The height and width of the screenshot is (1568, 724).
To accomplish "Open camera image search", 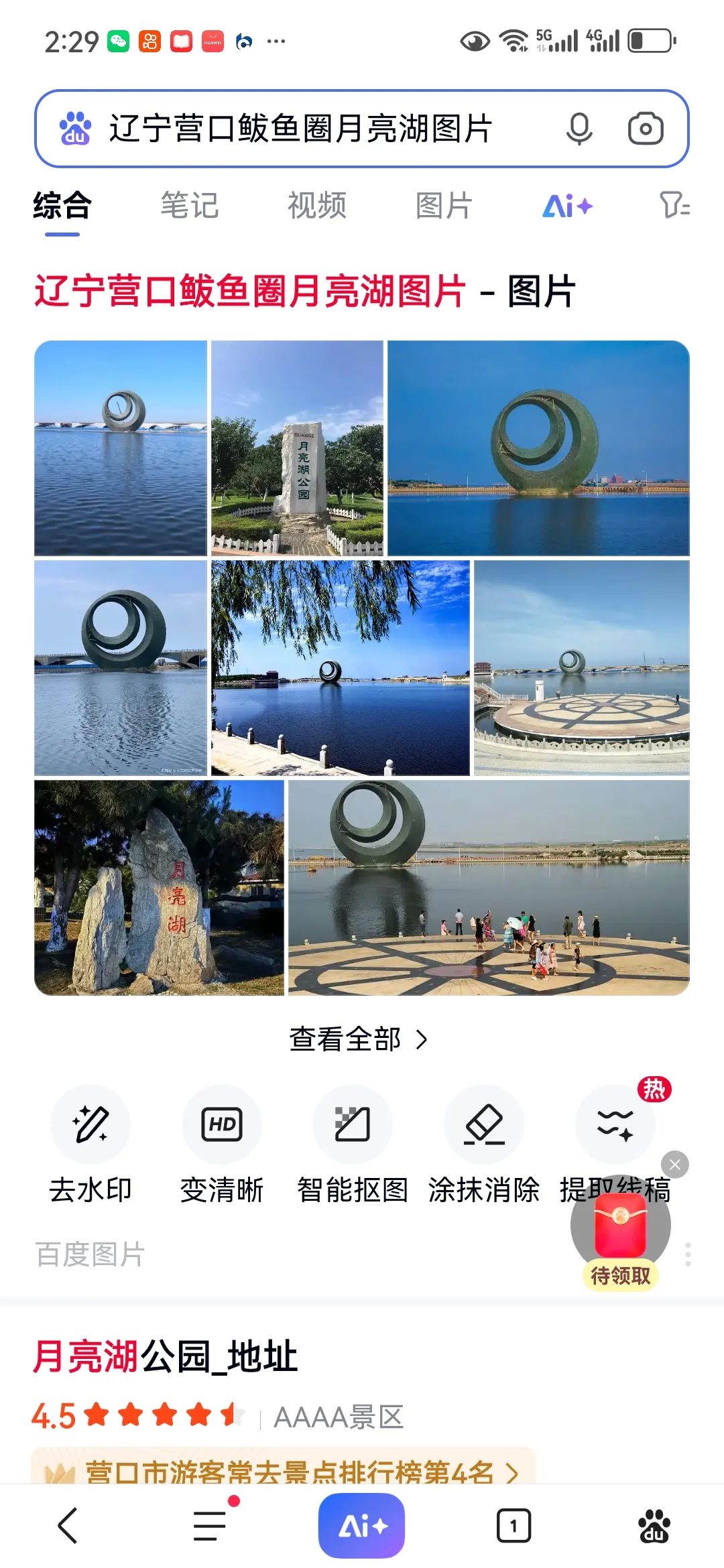I will click(646, 129).
